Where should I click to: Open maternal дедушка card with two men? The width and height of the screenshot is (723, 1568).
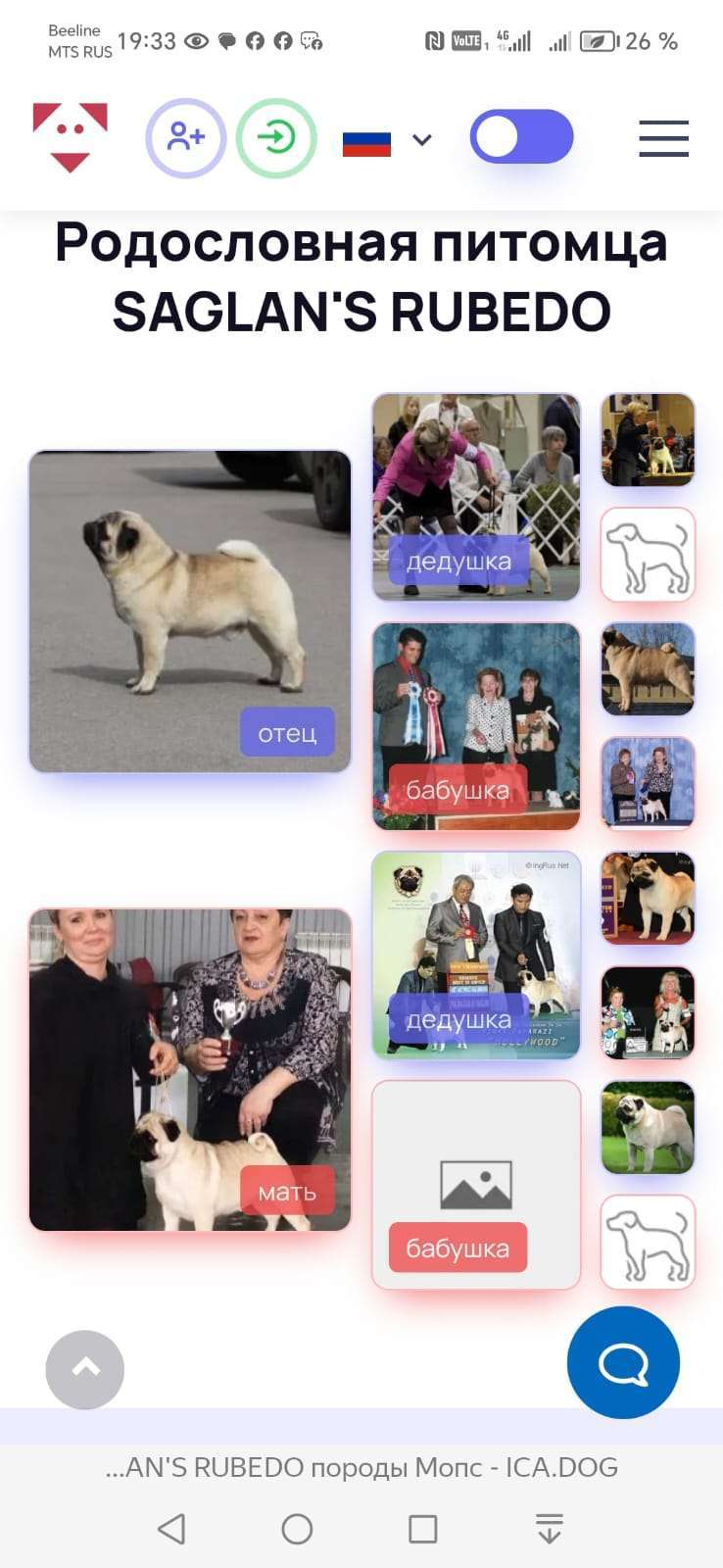476,955
